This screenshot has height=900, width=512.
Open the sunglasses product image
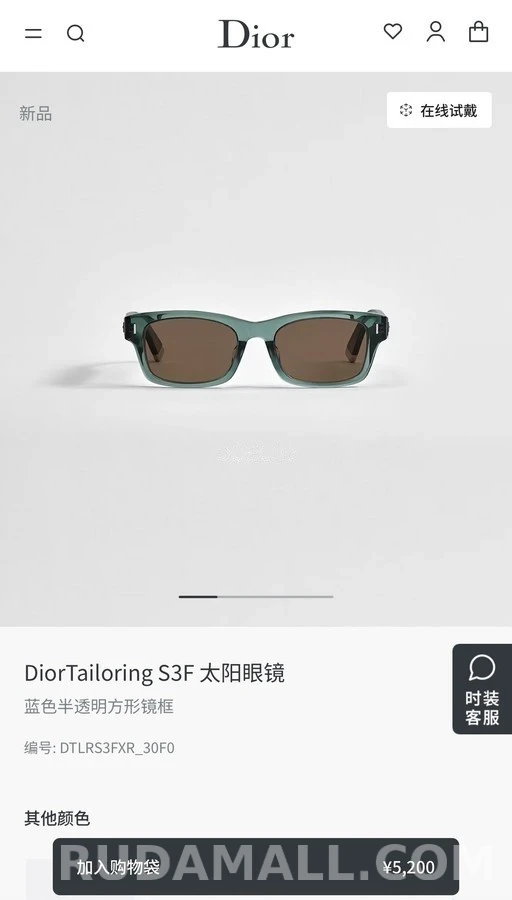[x=256, y=348]
